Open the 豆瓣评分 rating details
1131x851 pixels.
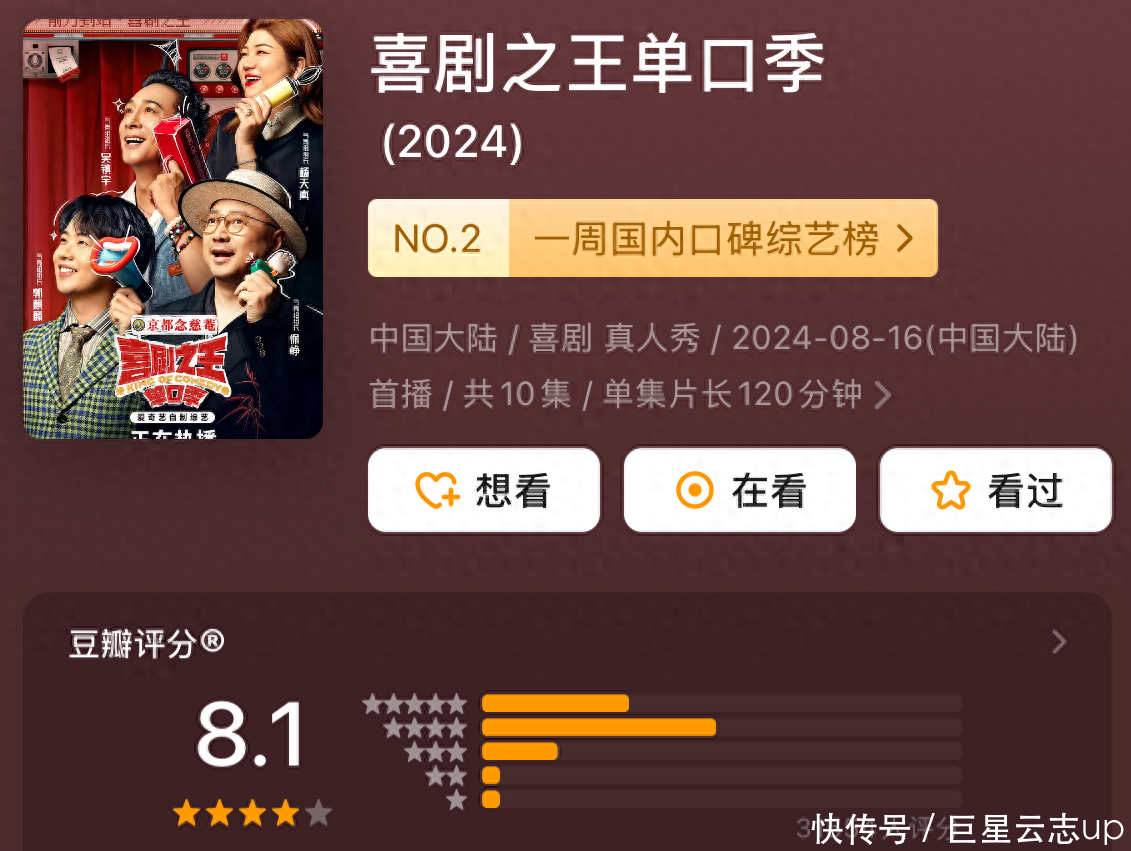click(1059, 642)
